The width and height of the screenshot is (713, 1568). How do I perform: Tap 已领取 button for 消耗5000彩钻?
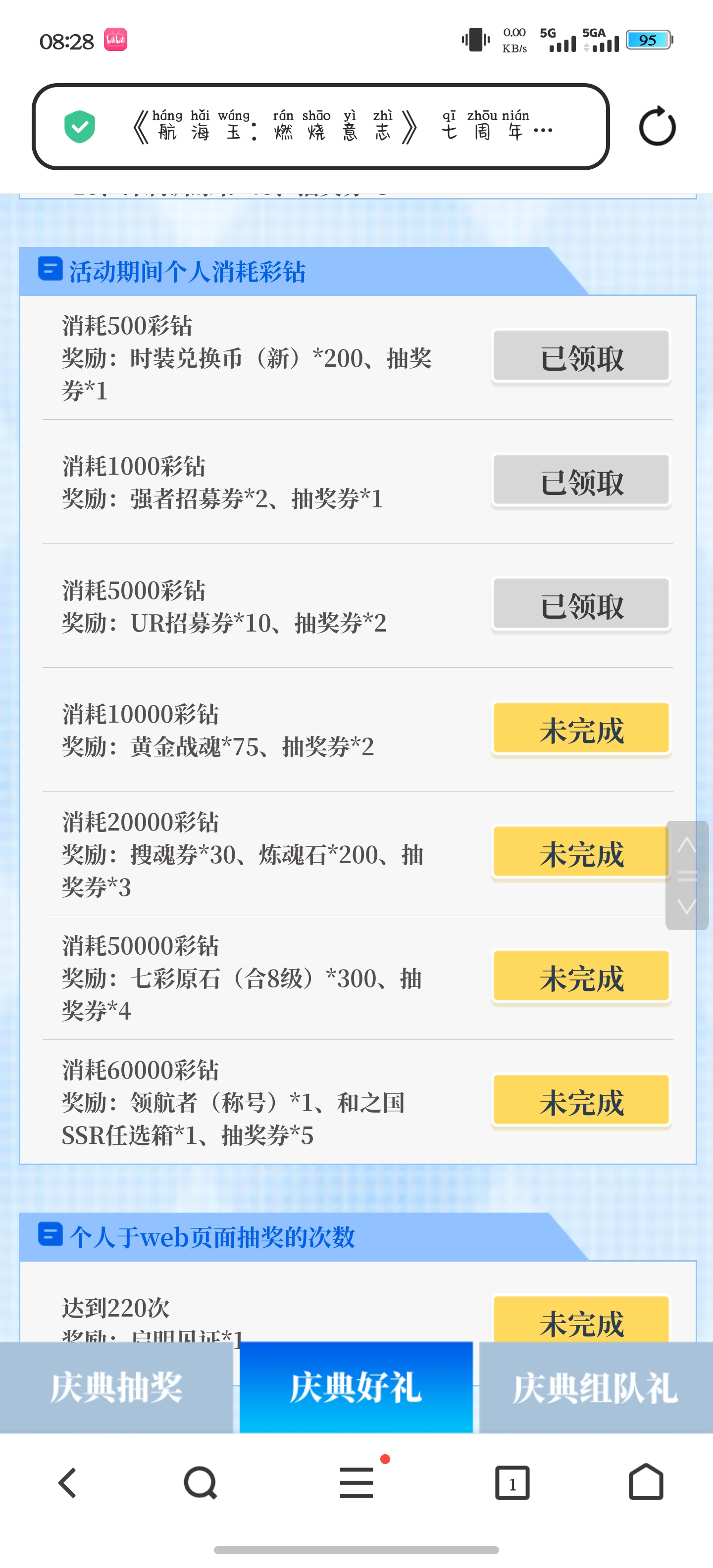pyautogui.click(x=581, y=604)
